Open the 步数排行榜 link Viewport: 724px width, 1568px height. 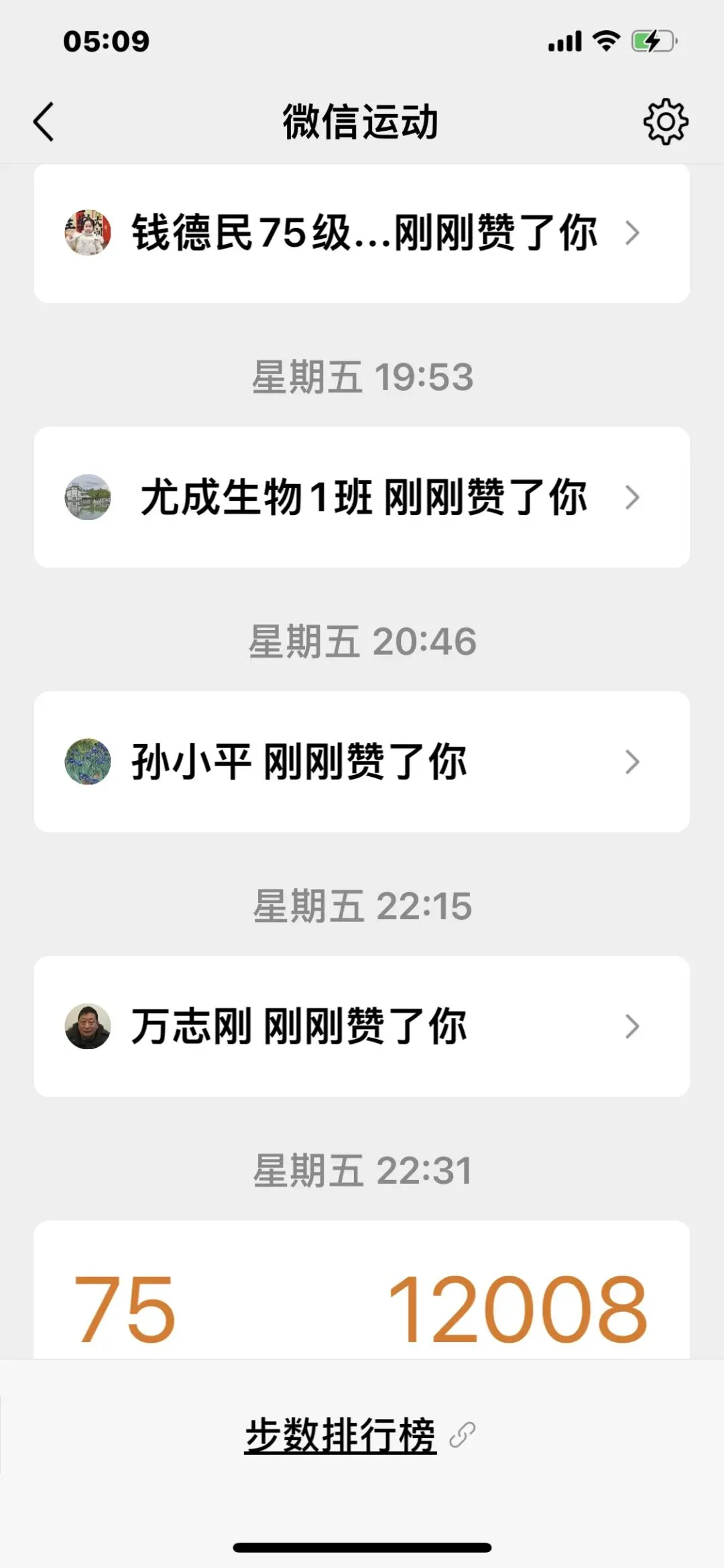pyautogui.click(x=341, y=1435)
